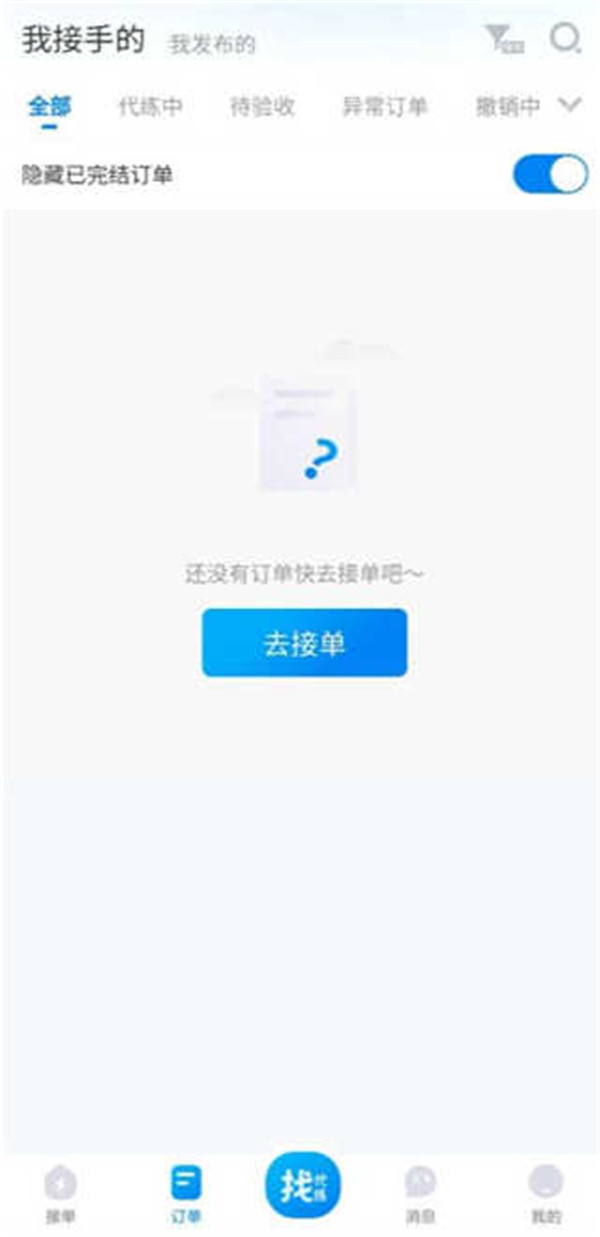Tap the 去接单 button

(x=304, y=643)
